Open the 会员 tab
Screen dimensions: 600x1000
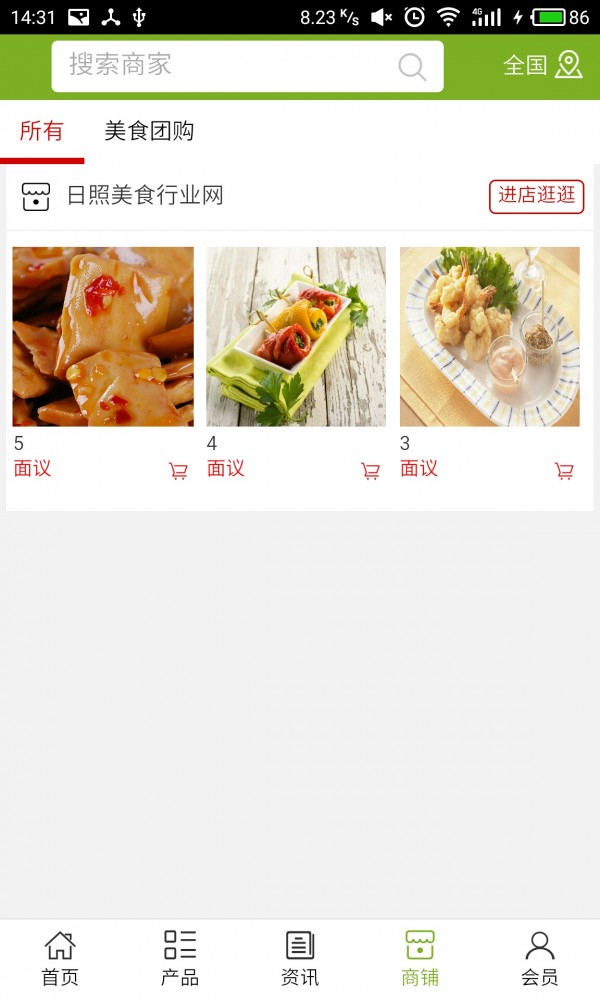pos(540,958)
